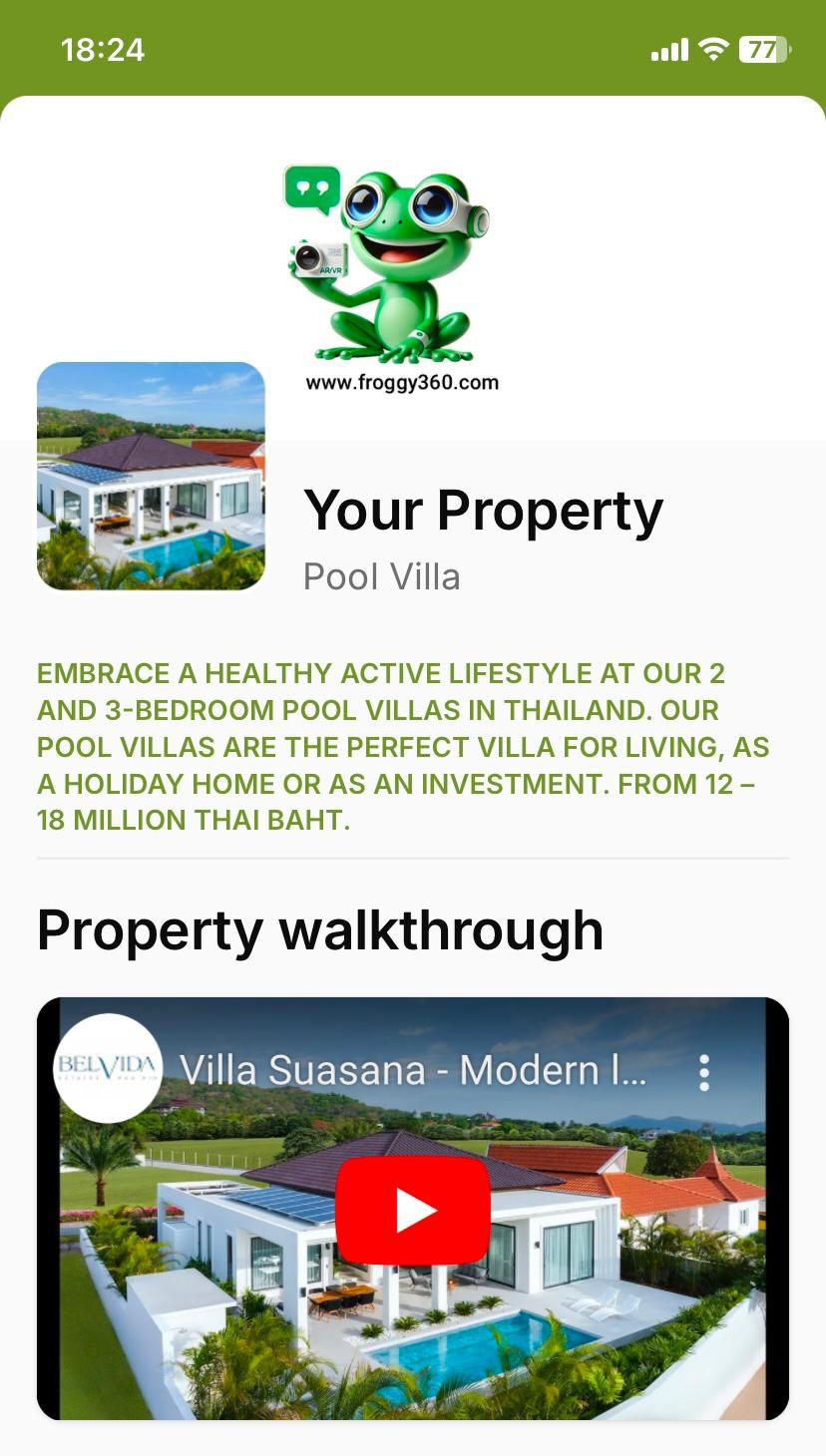Open the video's three-dot options menu
This screenshot has width=826, height=1456.
coord(704,1072)
